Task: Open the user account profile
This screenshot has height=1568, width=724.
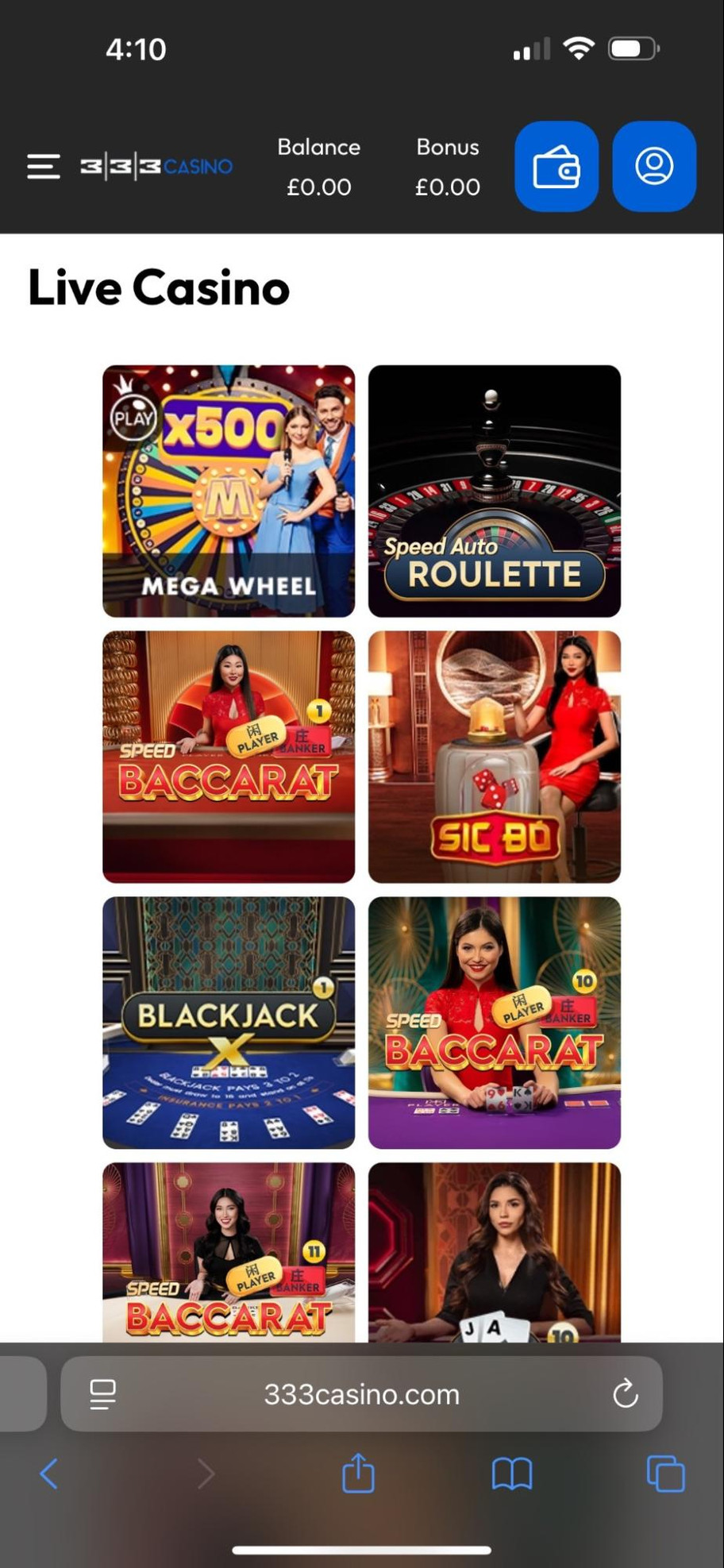Action: tap(654, 167)
